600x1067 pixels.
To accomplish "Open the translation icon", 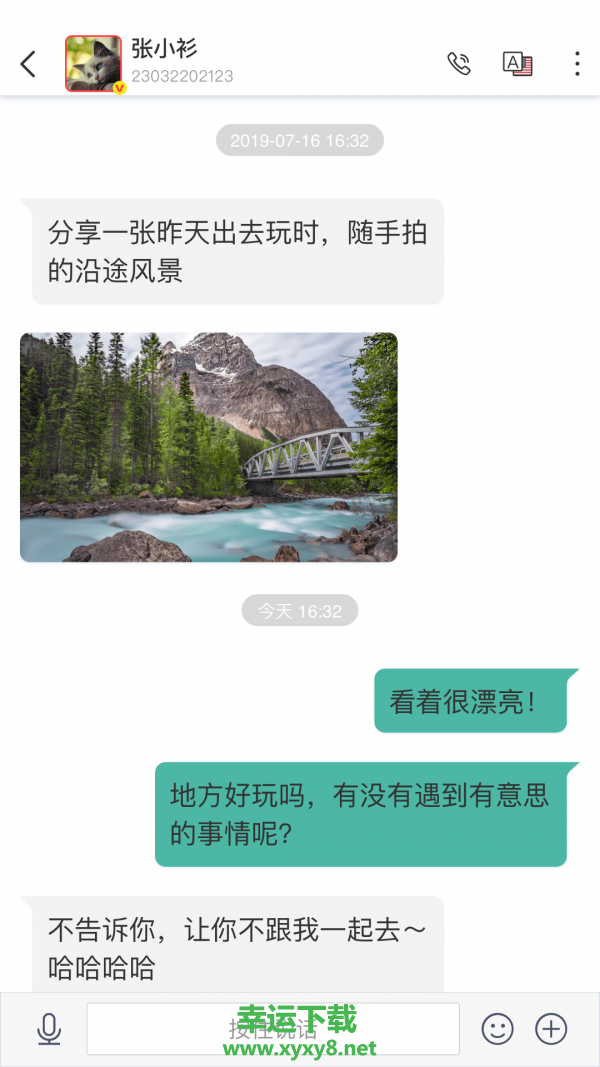I will point(517,64).
